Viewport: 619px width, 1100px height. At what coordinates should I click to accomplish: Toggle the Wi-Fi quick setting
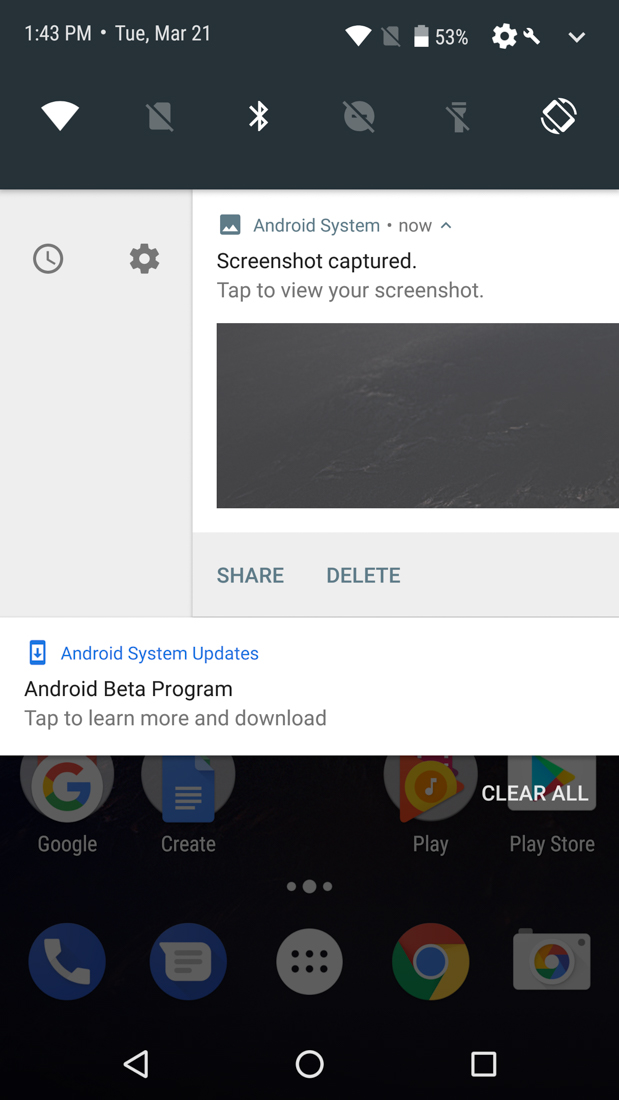point(60,116)
